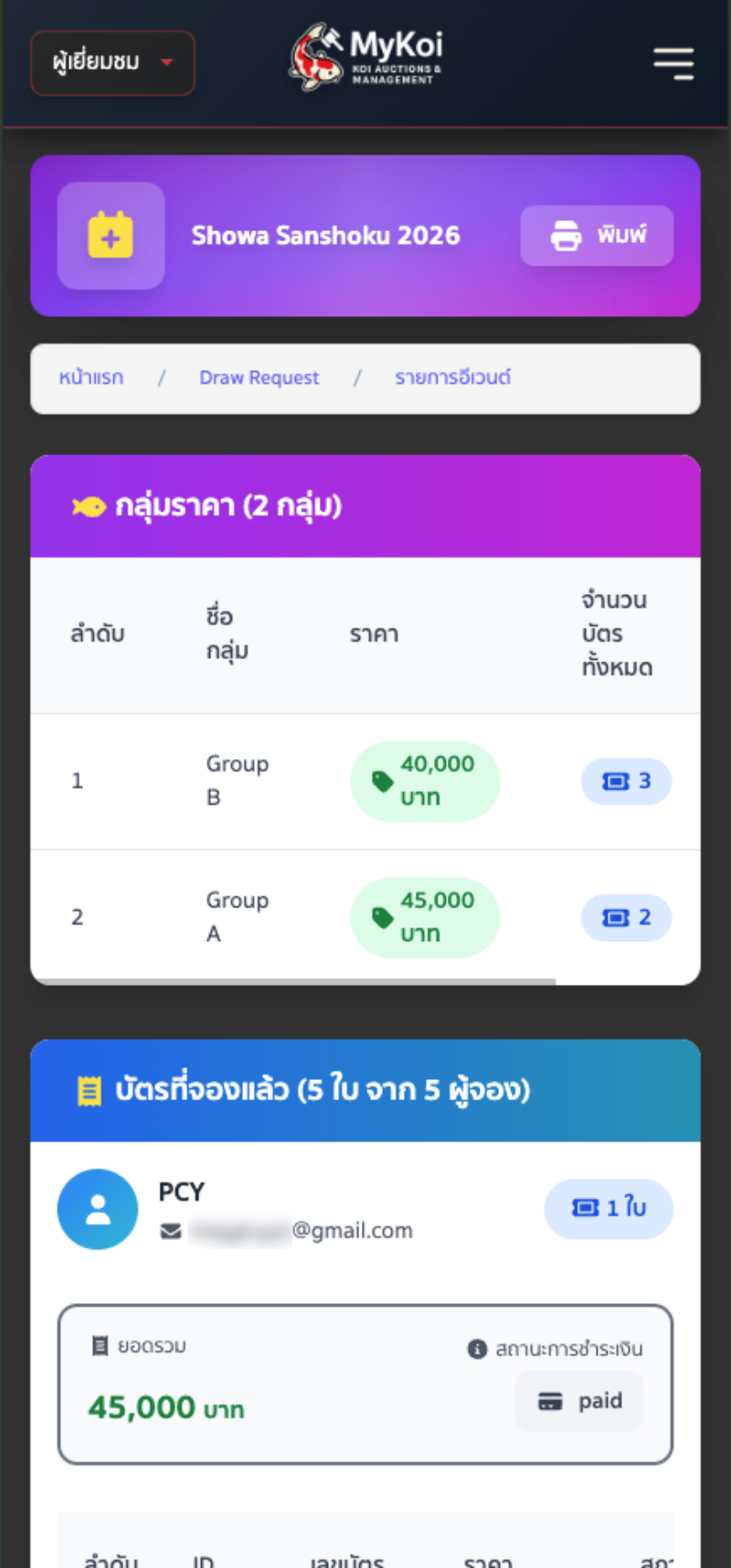Viewport: 731px width, 1568px height.
Task: Go to หน้าแรก breadcrumb link
Action: (91, 377)
